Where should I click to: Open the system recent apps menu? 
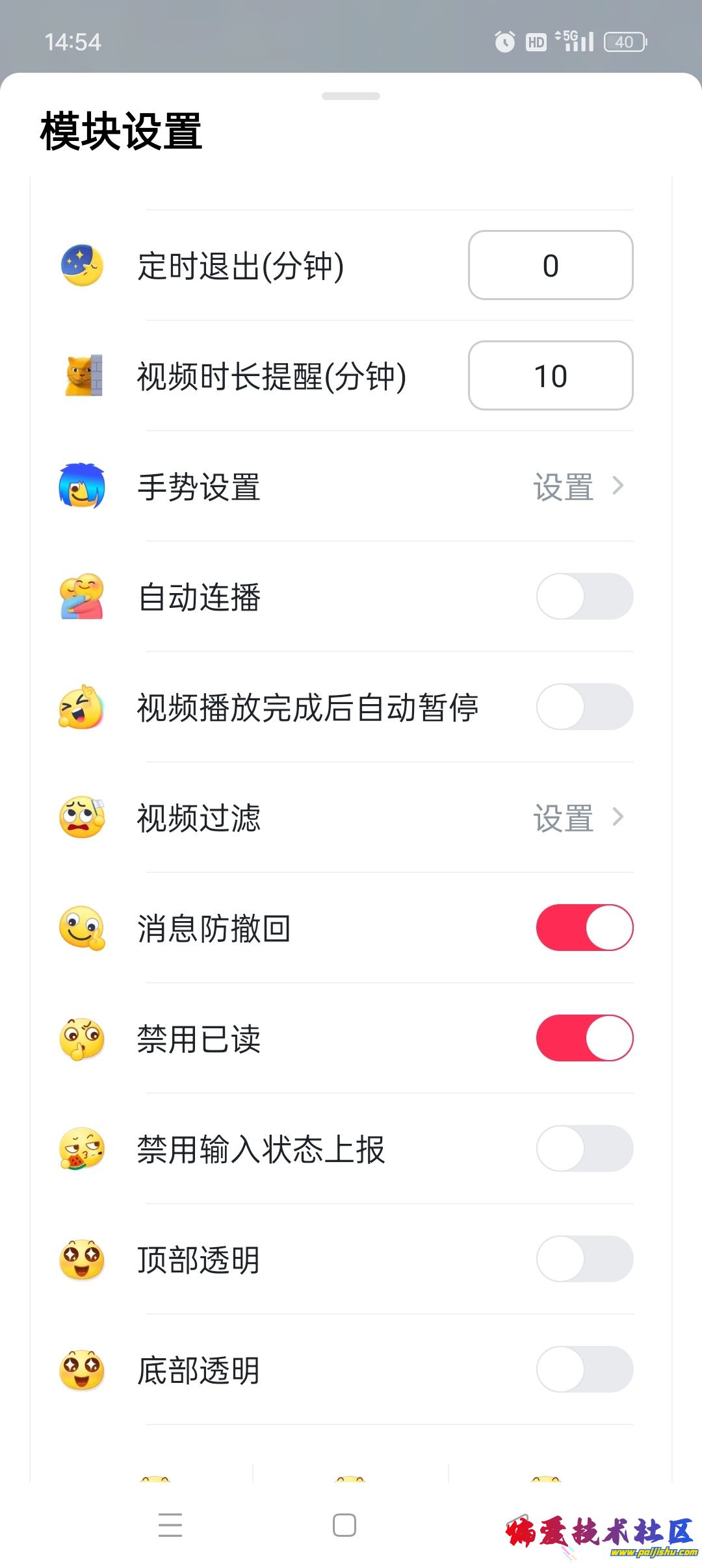[x=170, y=1525]
